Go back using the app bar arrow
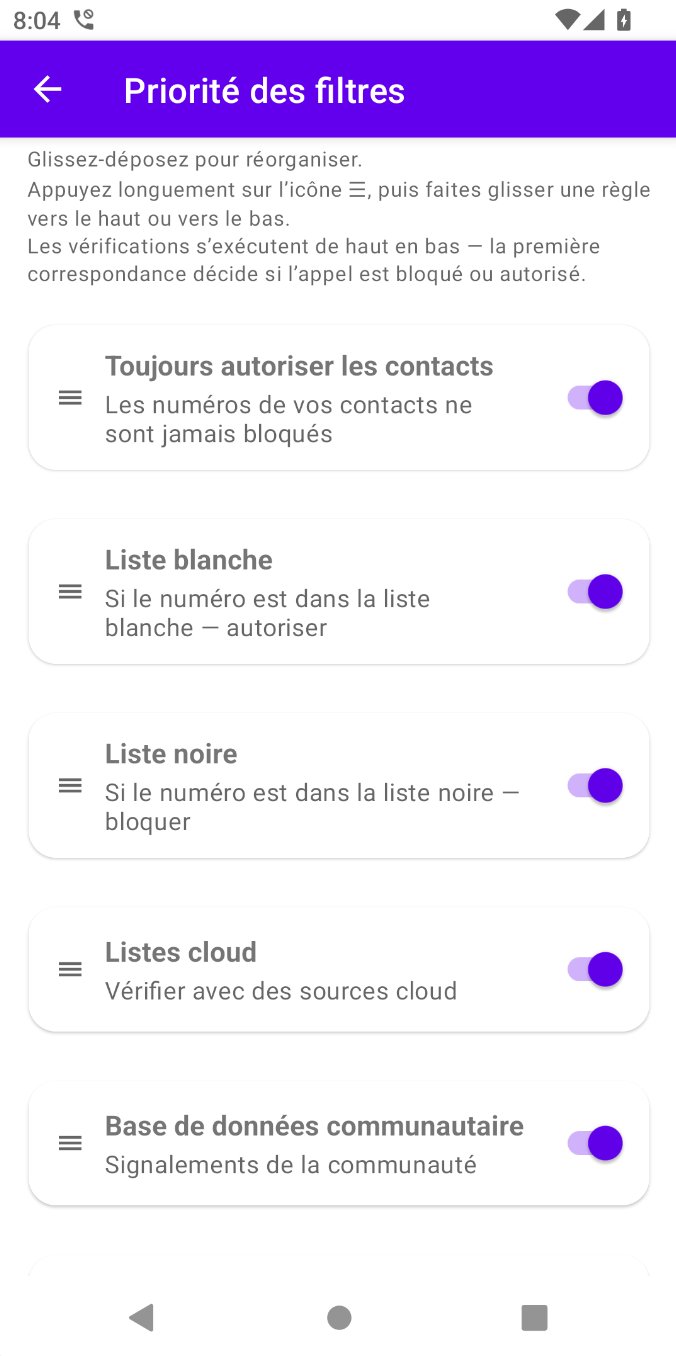This screenshot has width=676, height=1356. (48, 90)
